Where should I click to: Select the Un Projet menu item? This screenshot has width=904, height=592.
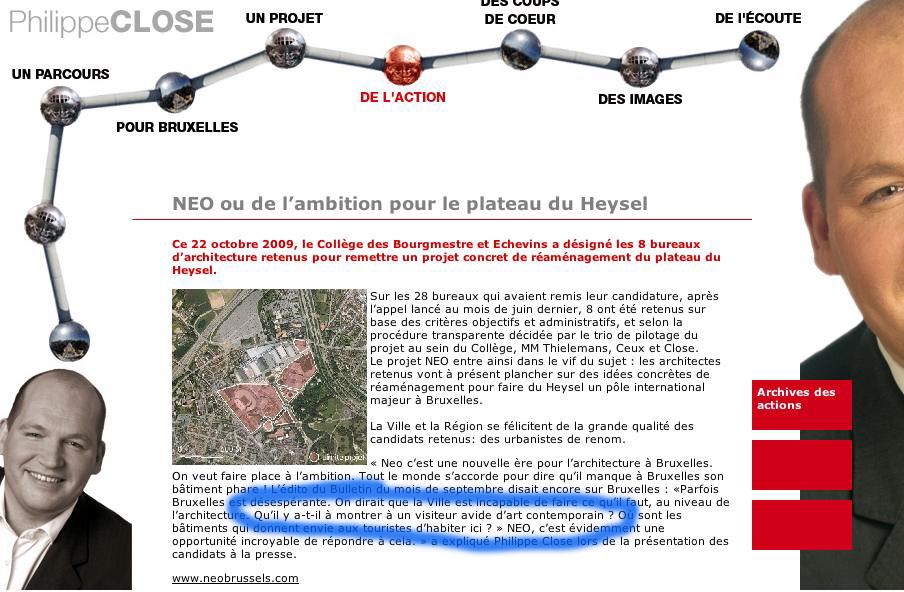click(284, 18)
